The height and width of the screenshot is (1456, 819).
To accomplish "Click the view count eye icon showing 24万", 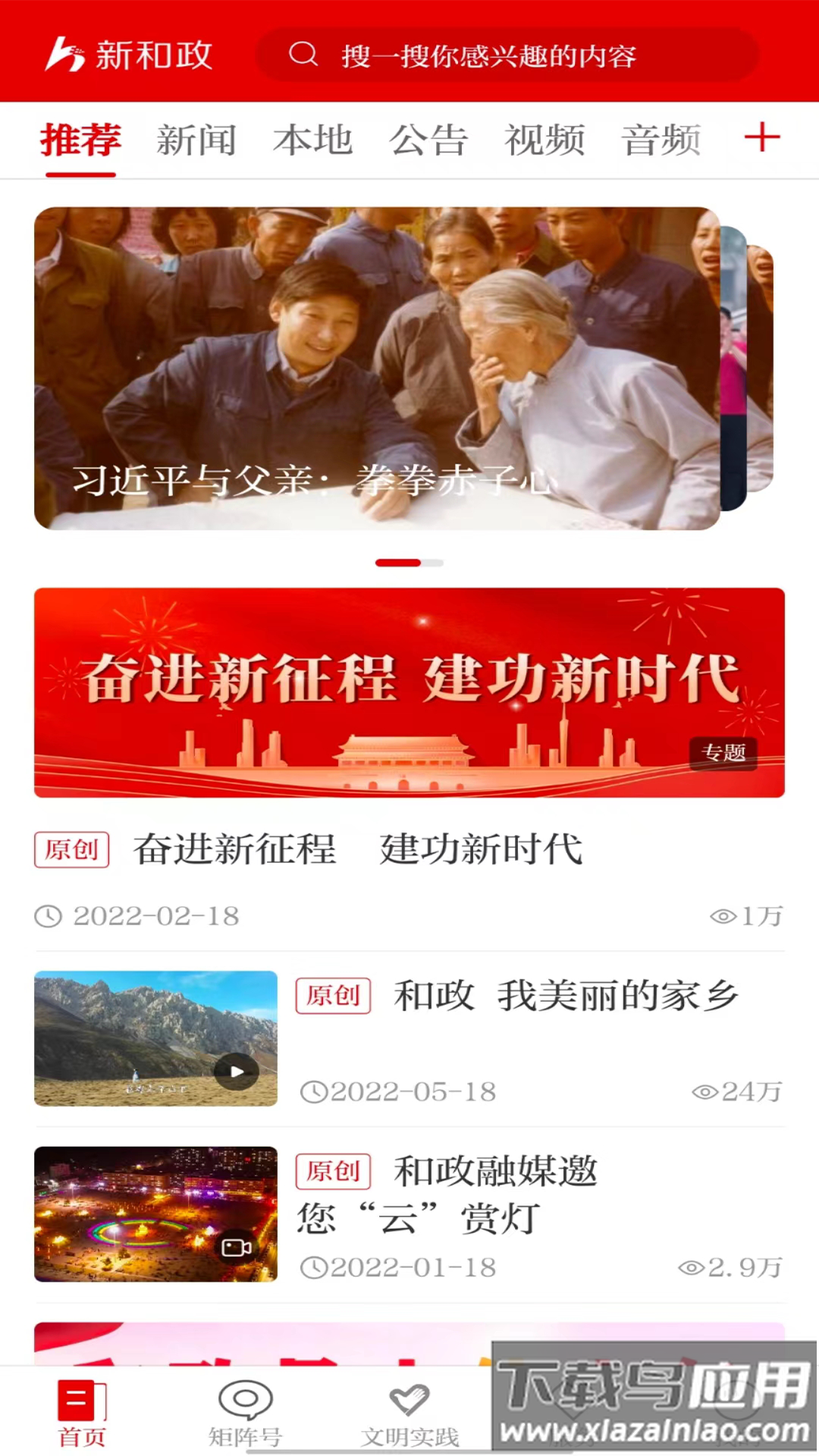I will [x=705, y=1092].
